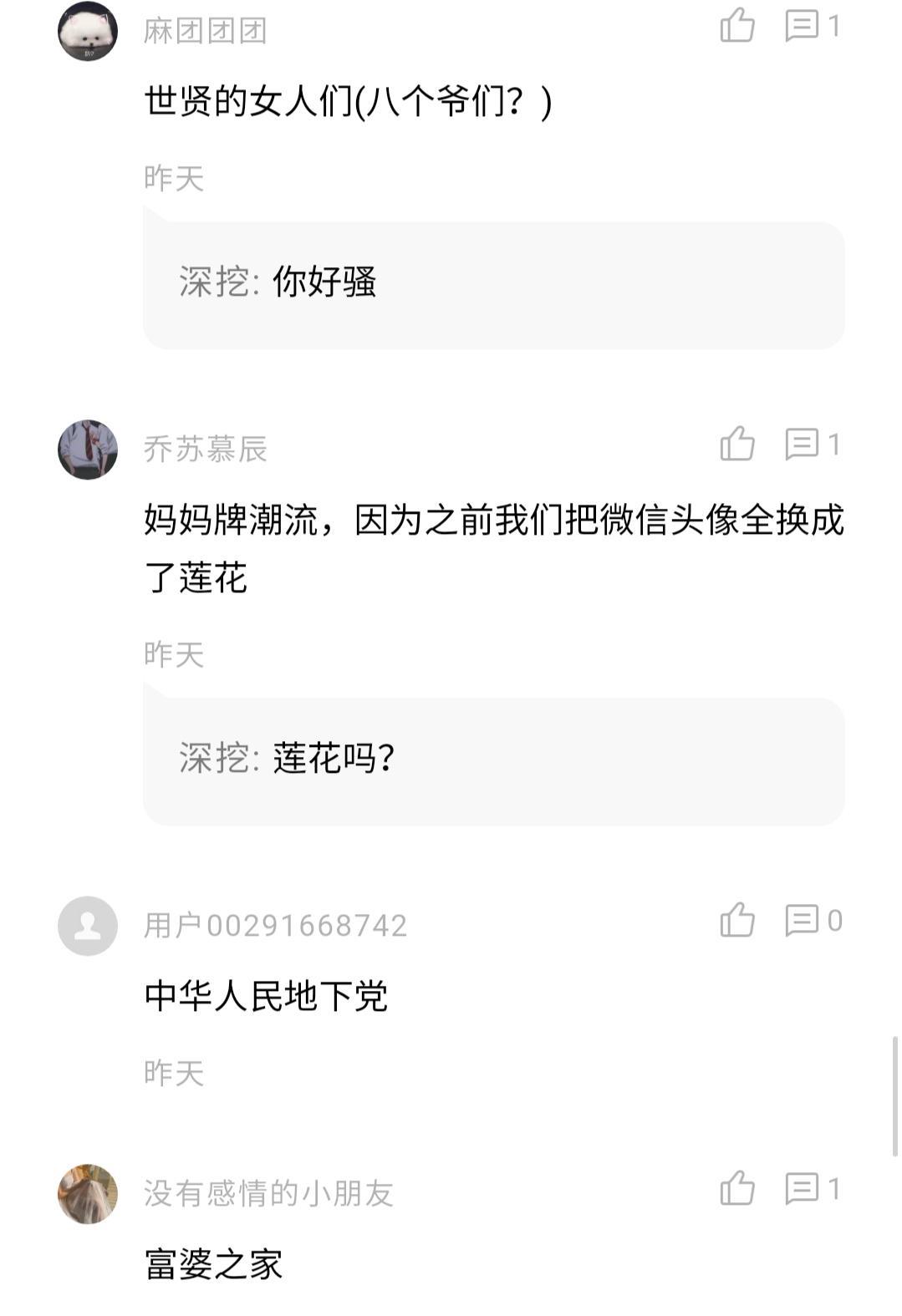This screenshot has height=1316, width=902.
Task: Tap the username 麻团团团
Action: tap(205, 32)
